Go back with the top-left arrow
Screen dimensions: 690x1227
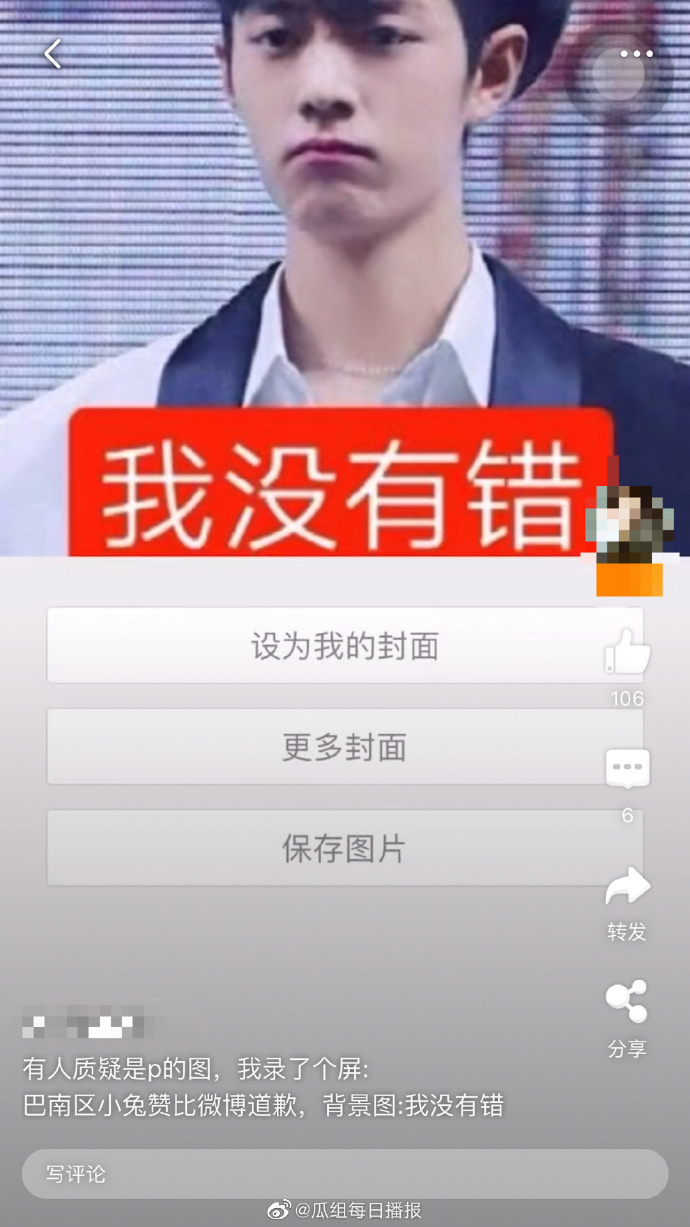[x=53, y=54]
